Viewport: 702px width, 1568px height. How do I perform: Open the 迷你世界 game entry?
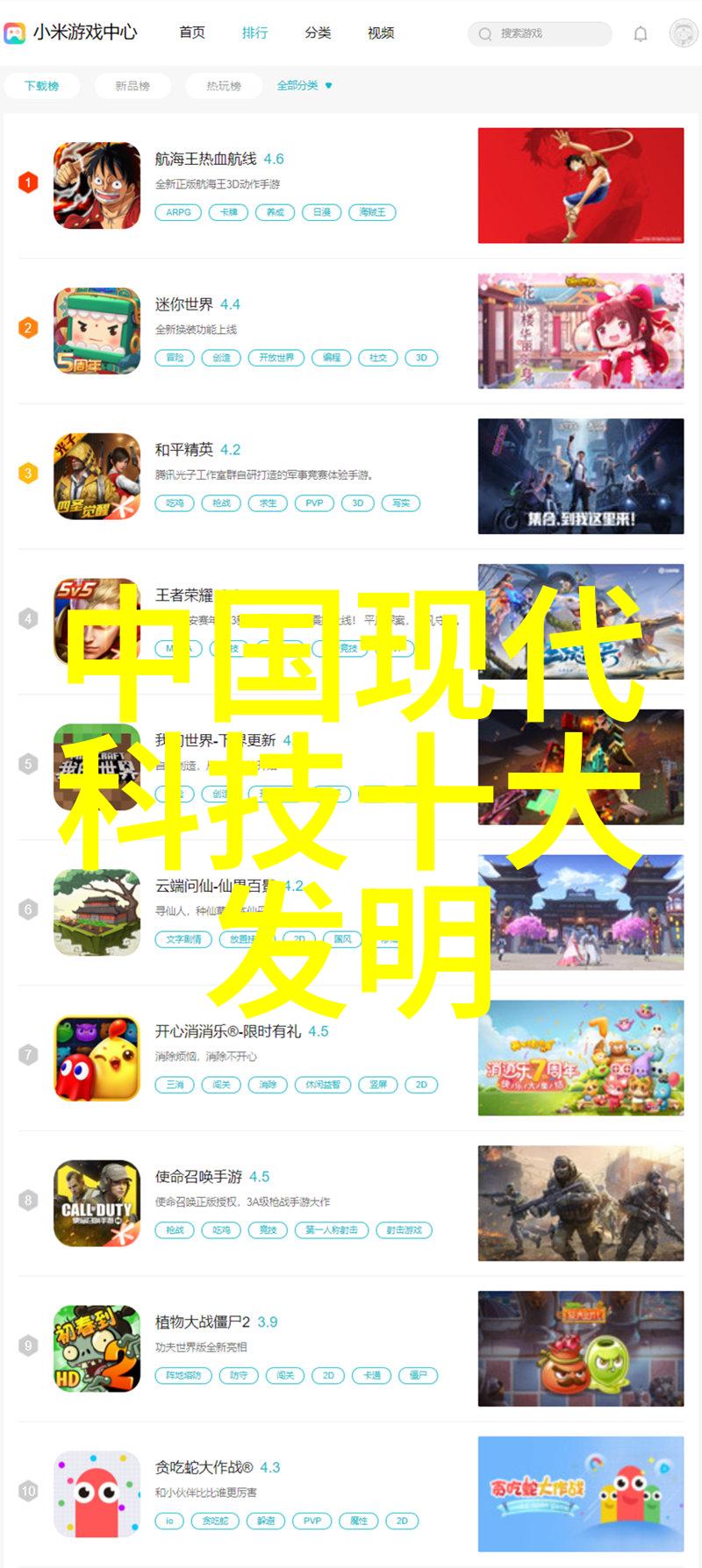(183, 304)
